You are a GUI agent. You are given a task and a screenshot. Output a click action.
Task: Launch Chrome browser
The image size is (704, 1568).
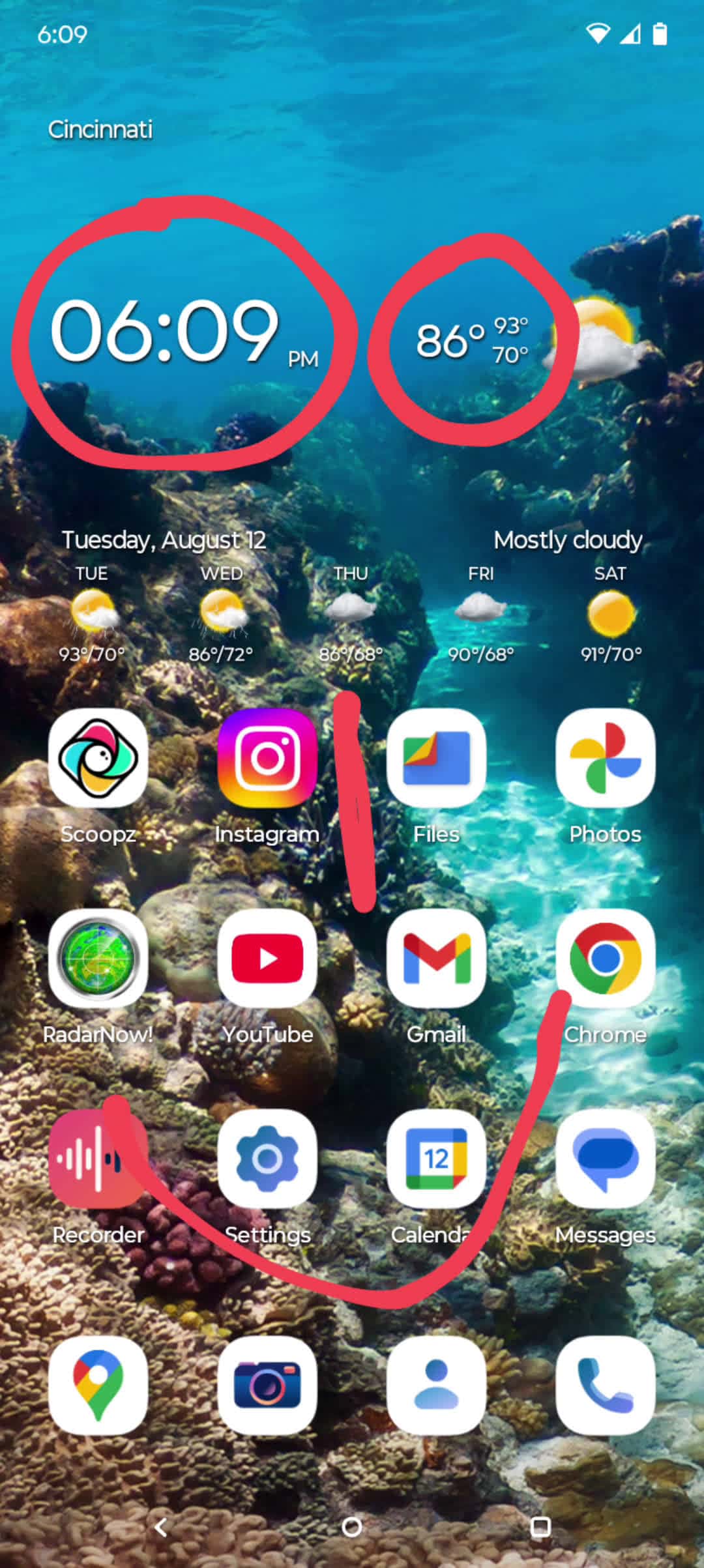(x=605, y=959)
